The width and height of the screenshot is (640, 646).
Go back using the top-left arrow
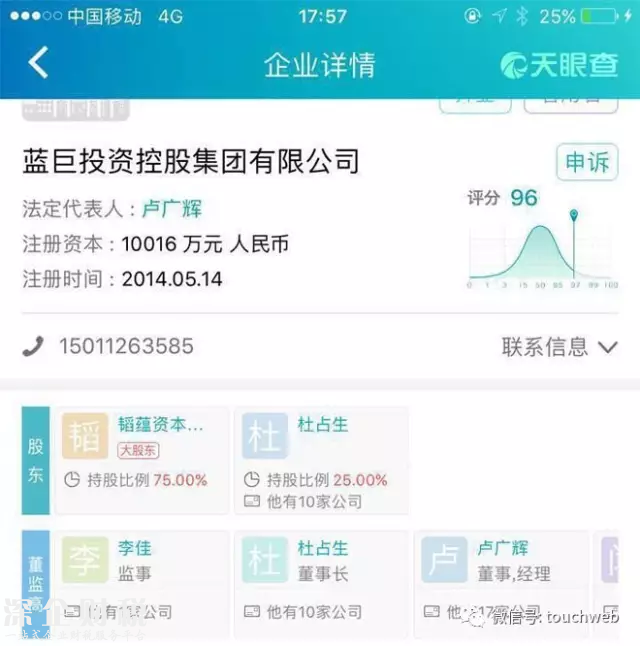coord(38,64)
